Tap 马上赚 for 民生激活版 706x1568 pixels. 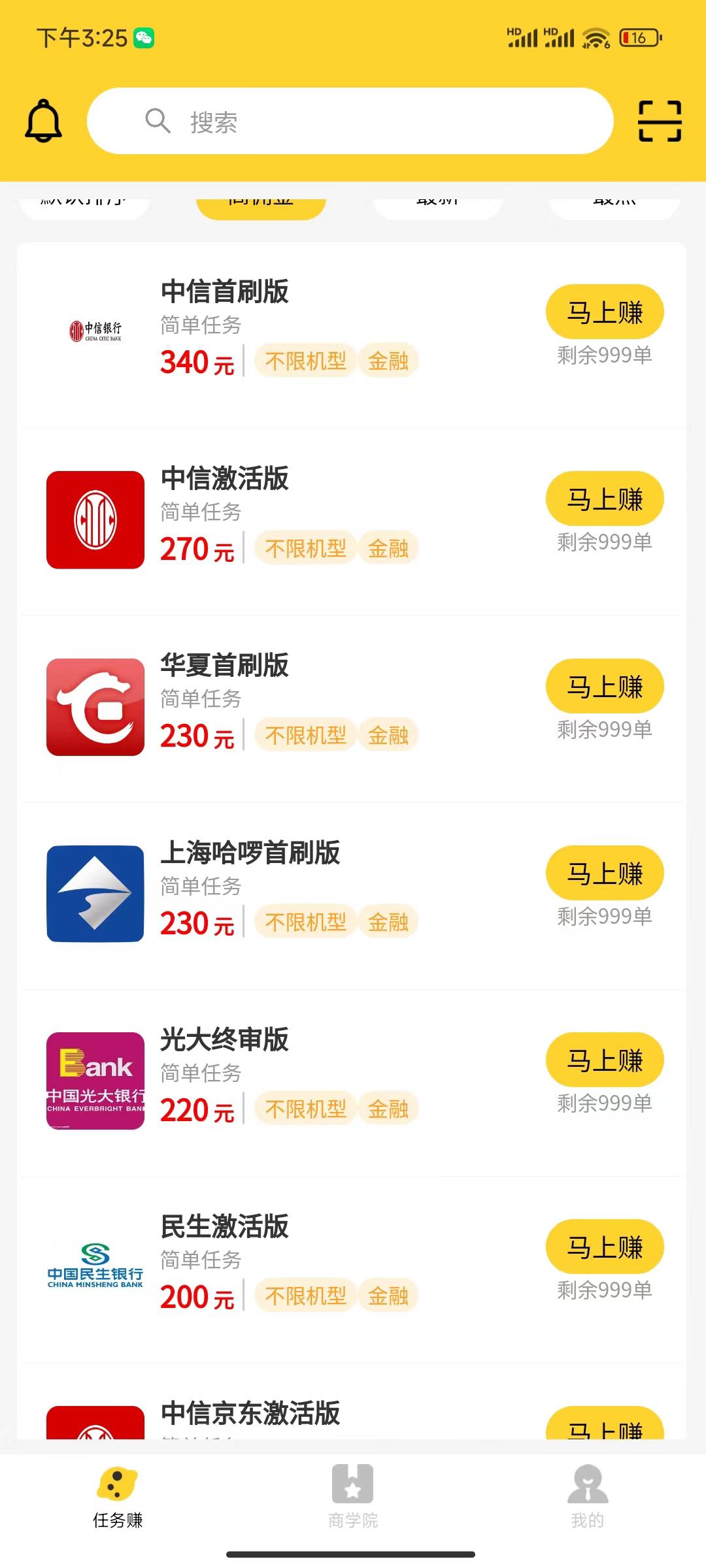tap(605, 1247)
